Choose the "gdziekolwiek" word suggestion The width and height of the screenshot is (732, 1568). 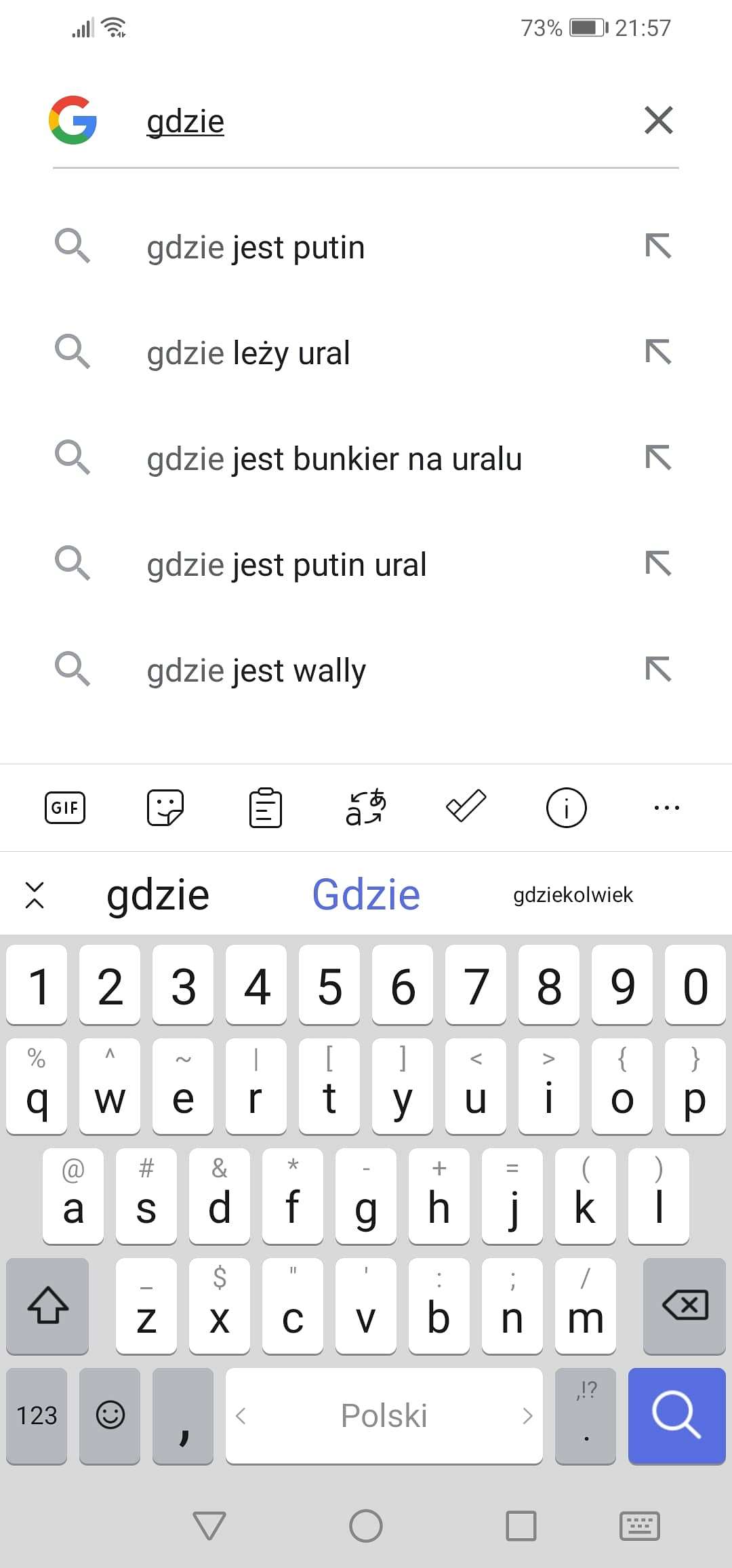[573, 895]
